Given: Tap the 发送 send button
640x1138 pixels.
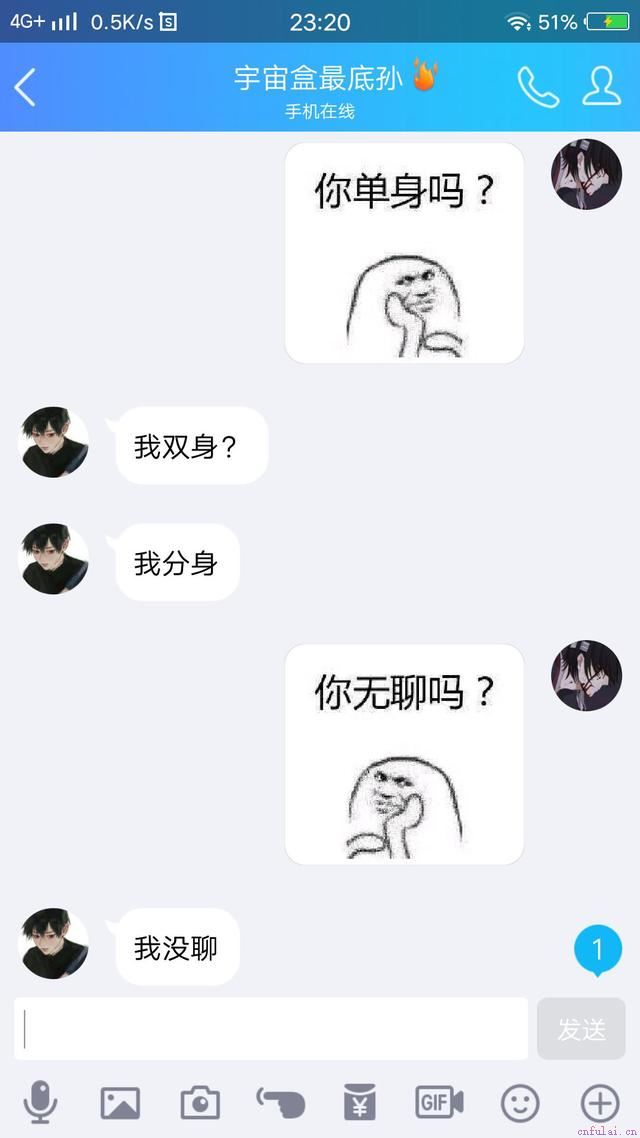Looking at the screenshot, I should tap(581, 1028).
